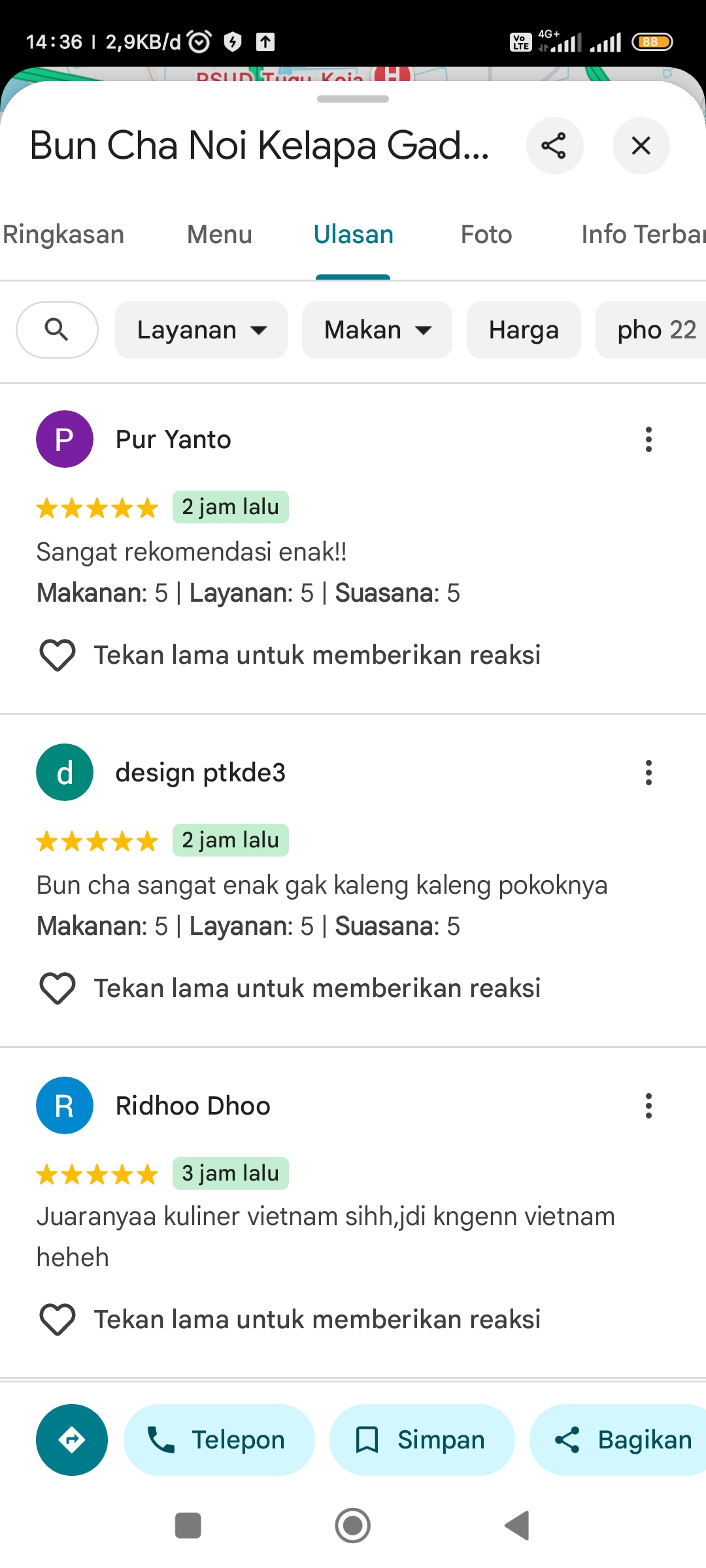
Task: Expand the Makan filter dropdown
Action: pos(377,330)
